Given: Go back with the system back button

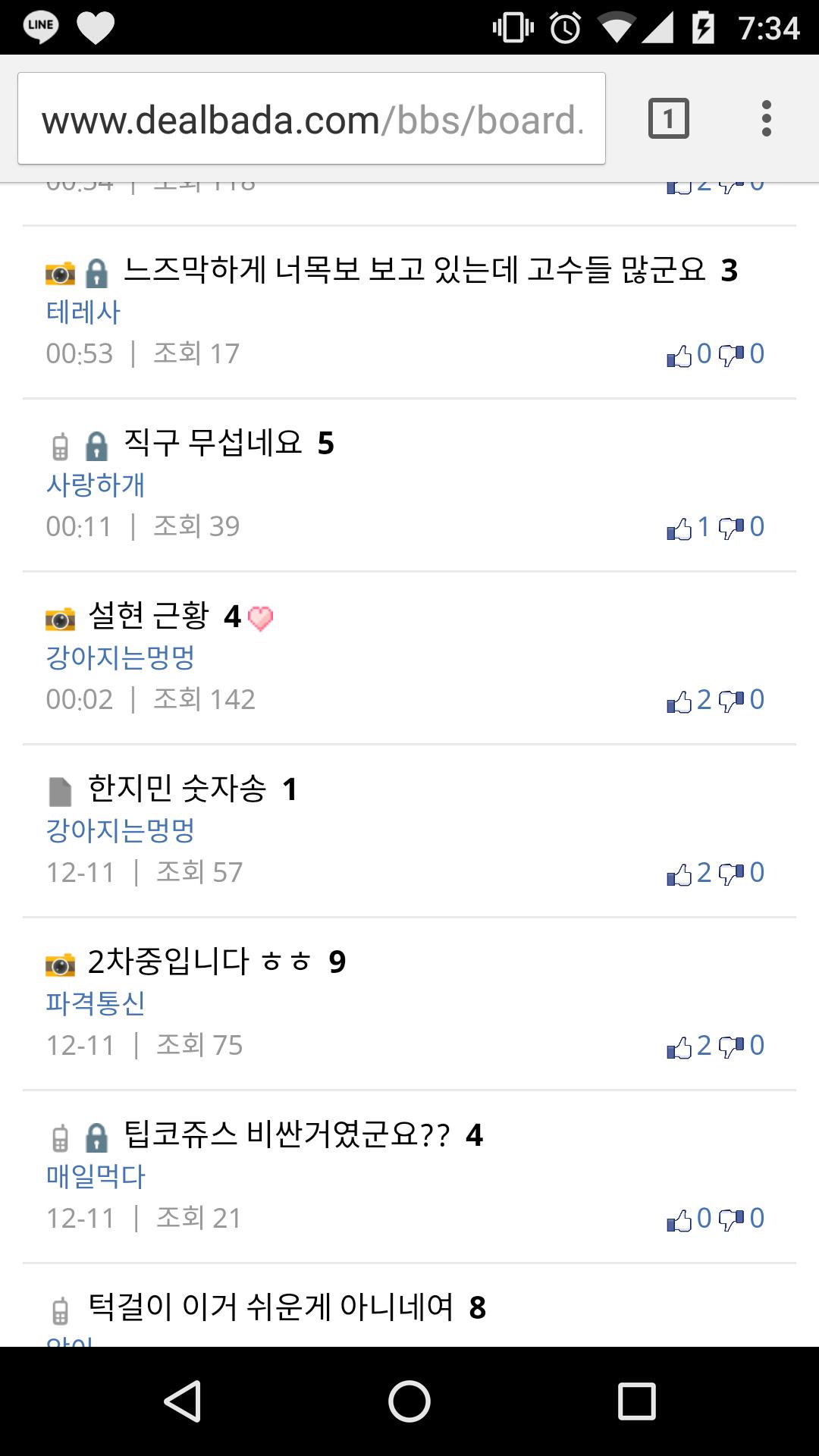Looking at the screenshot, I should coord(182,1401).
